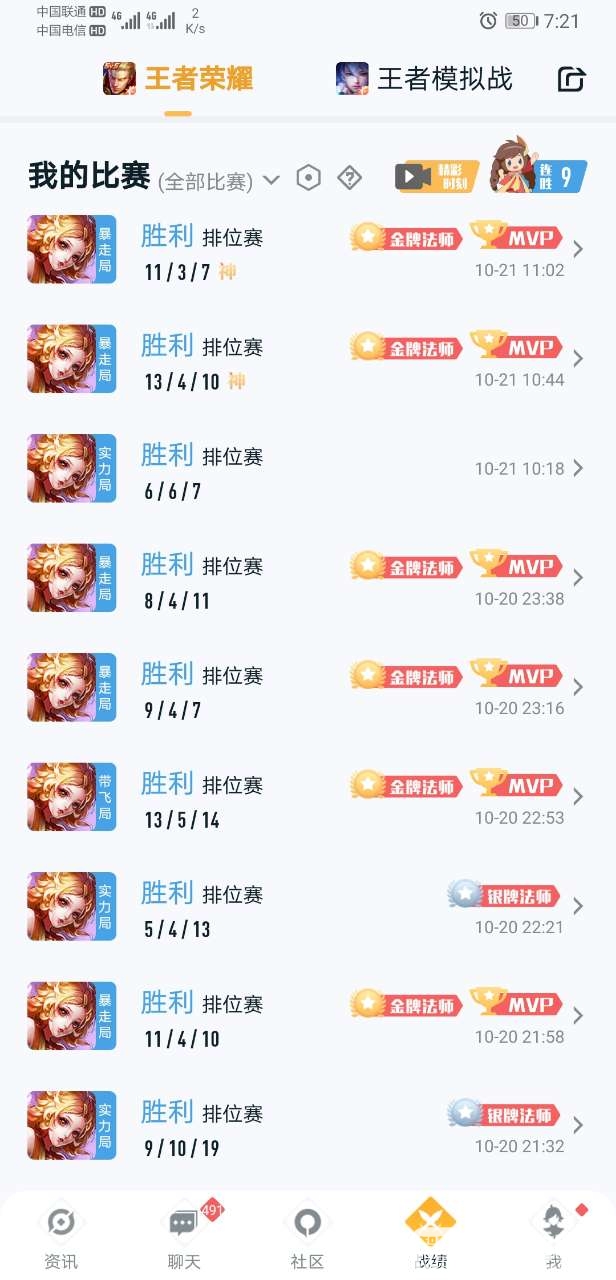
Task: Open the hexagon settings icon
Action: tap(309, 178)
